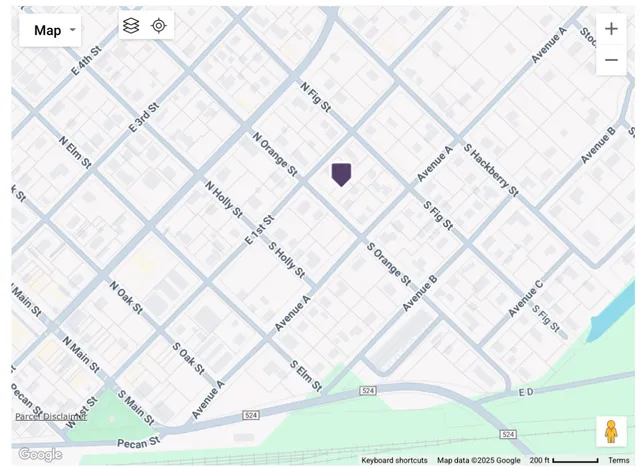The height and width of the screenshot is (467, 640).
Task: Center map on my location
Action: click(159, 26)
